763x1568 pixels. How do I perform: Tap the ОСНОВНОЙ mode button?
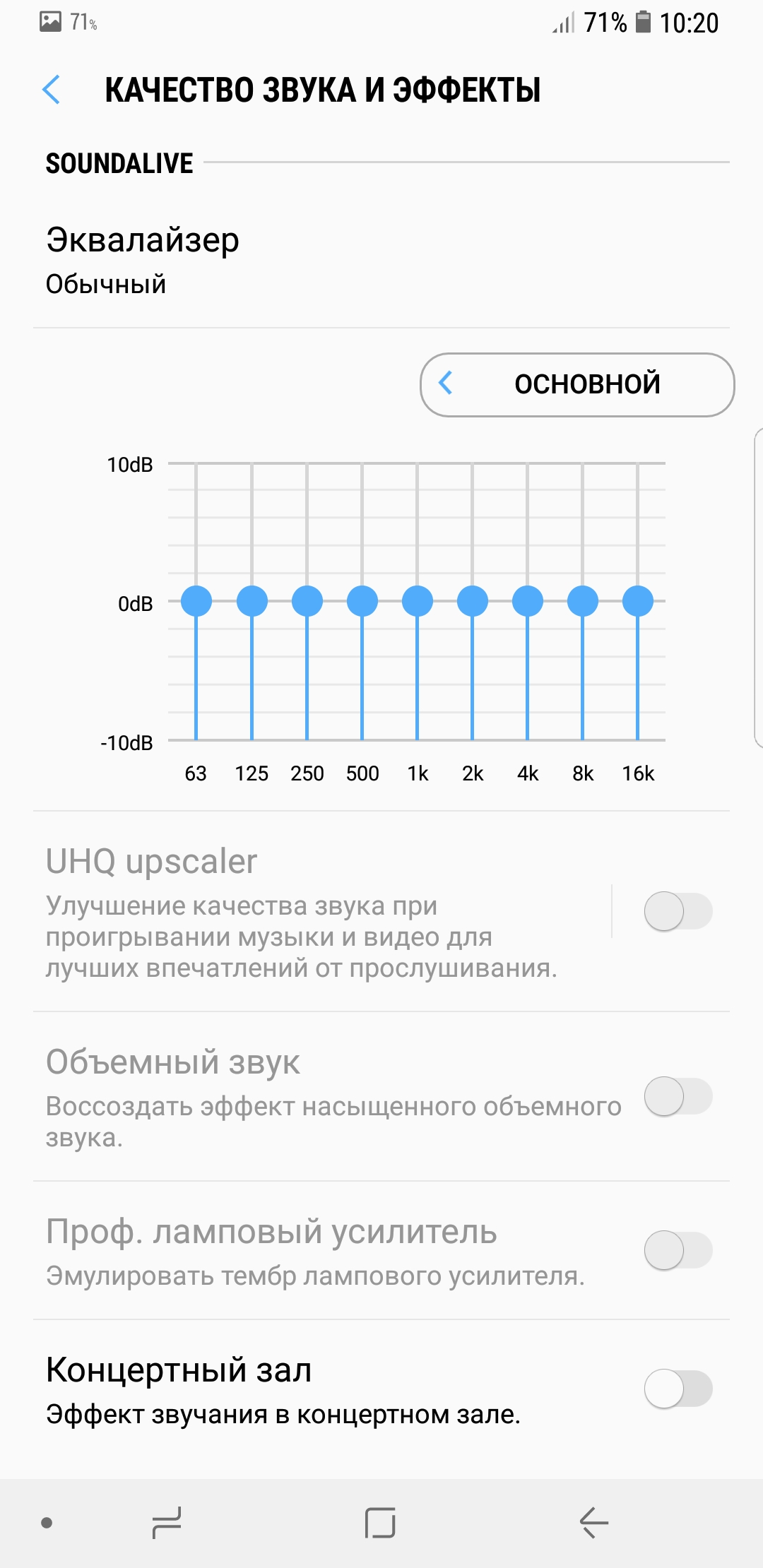point(577,384)
